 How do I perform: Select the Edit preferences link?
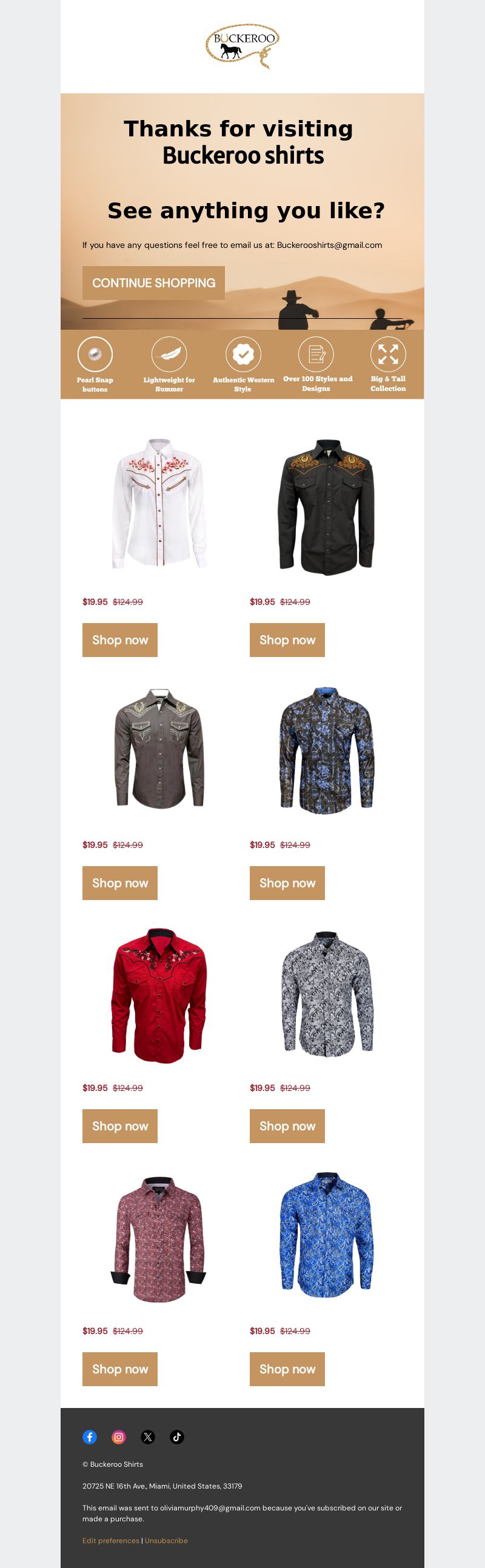[111, 1540]
